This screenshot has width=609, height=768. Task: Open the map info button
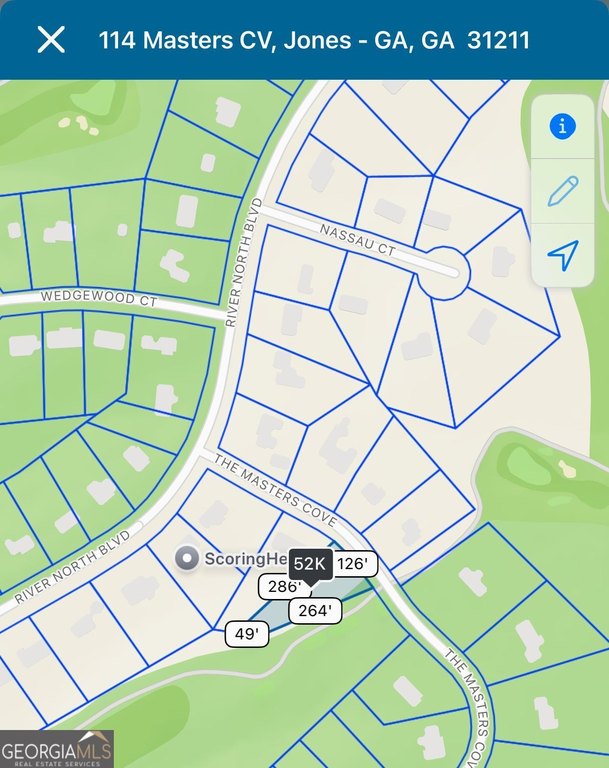(563, 127)
